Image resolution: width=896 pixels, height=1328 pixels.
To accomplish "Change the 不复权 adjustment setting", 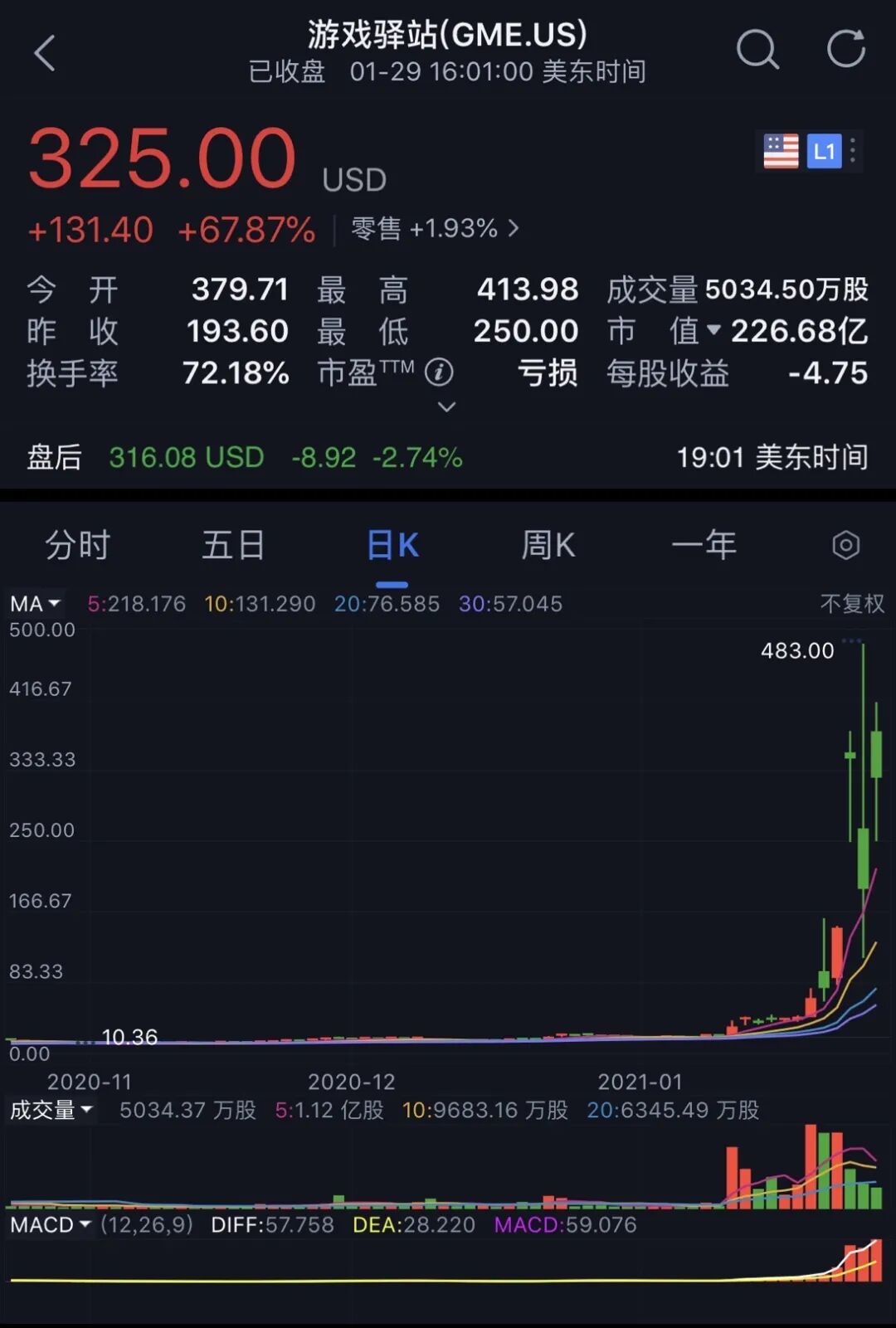I will (852, 604).
